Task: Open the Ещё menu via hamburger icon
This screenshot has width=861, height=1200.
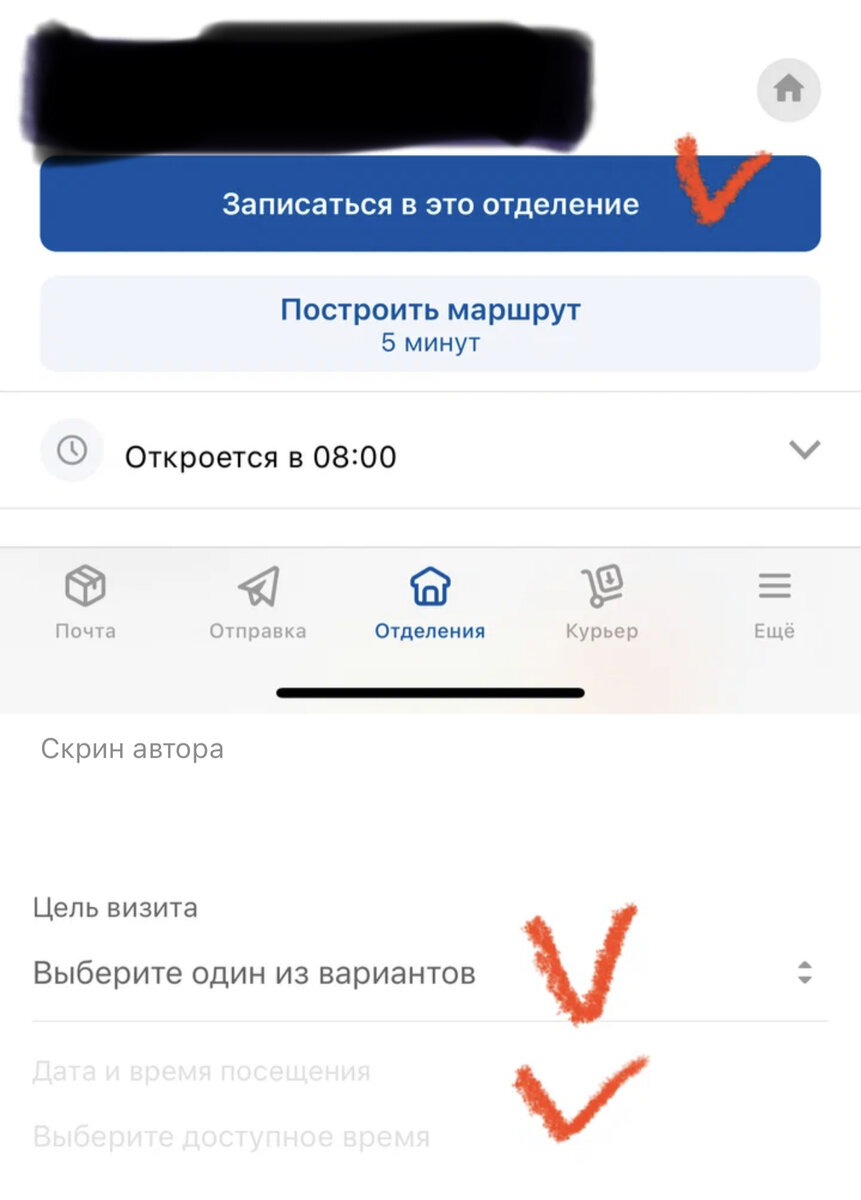Action: (774, 587)
